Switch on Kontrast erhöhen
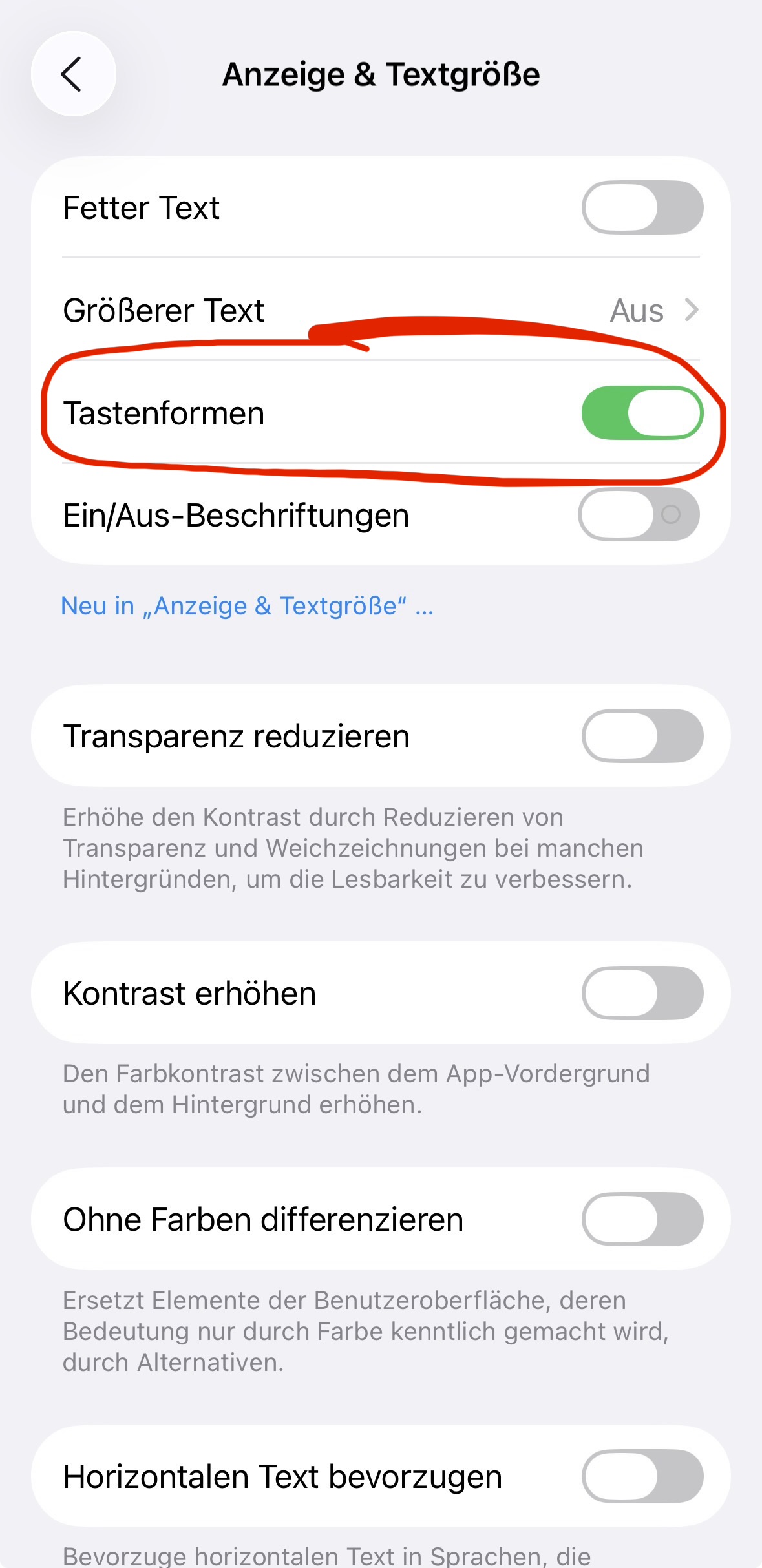762x1568 pixels. tap(642, 993)
